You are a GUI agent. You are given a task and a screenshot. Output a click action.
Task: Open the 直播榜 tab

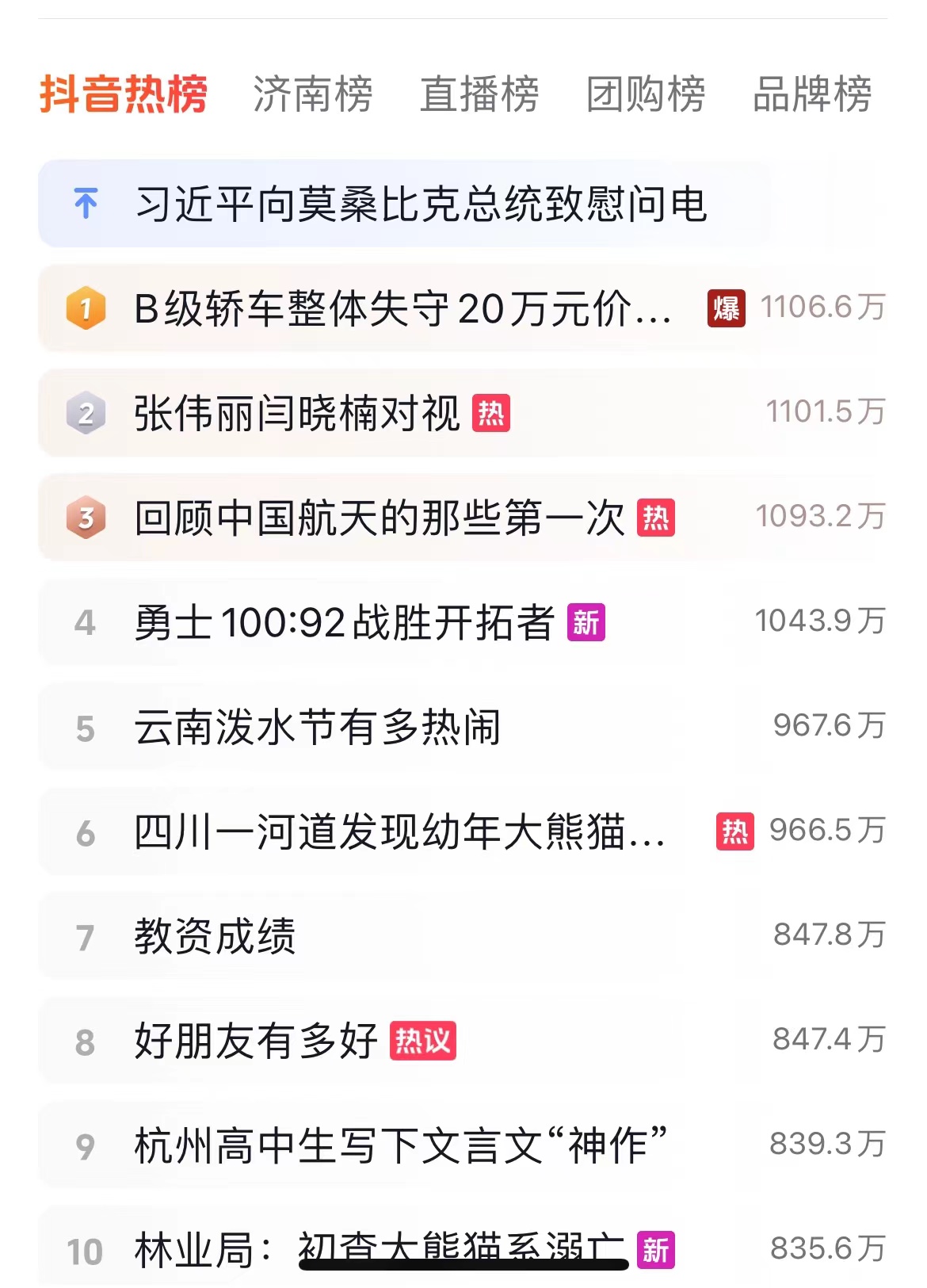coord(479,94)
